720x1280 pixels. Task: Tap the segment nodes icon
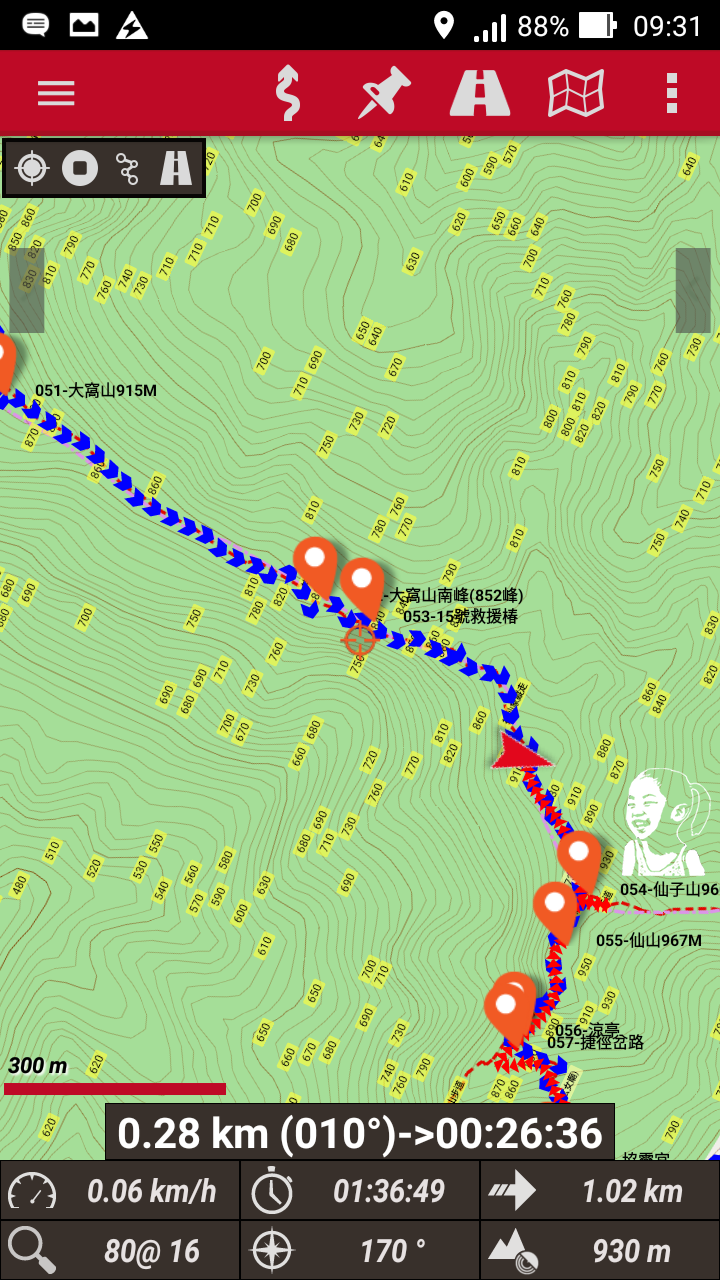(x=127, y=168)
